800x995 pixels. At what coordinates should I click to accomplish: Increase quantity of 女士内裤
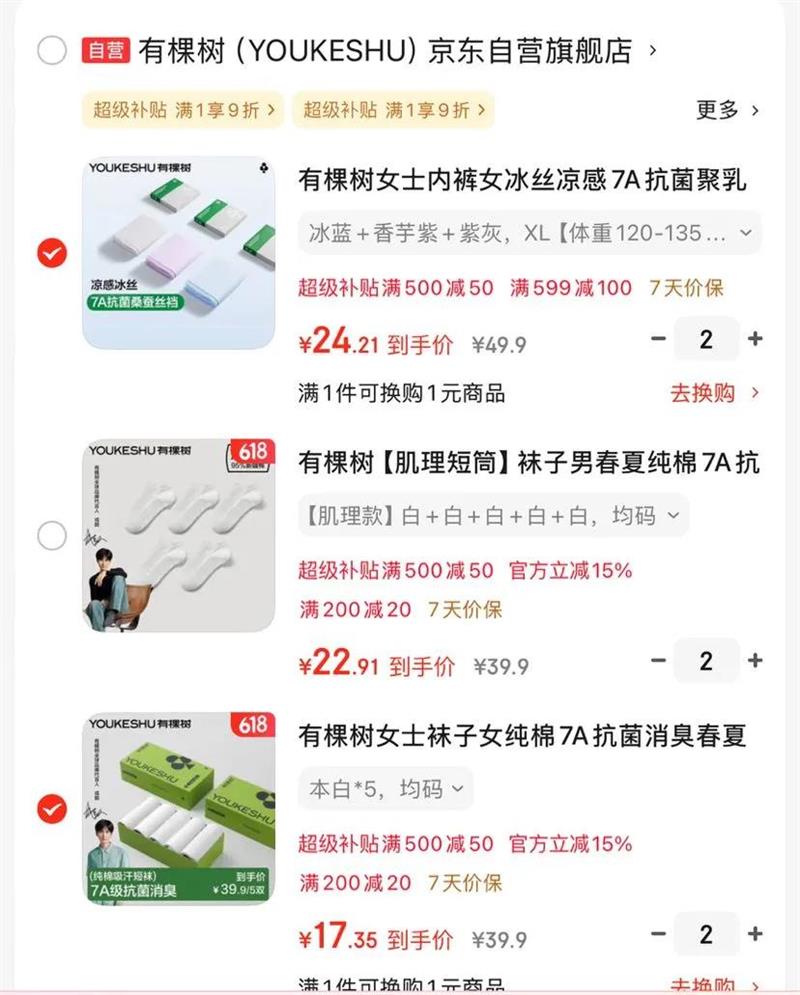[755, 339]
